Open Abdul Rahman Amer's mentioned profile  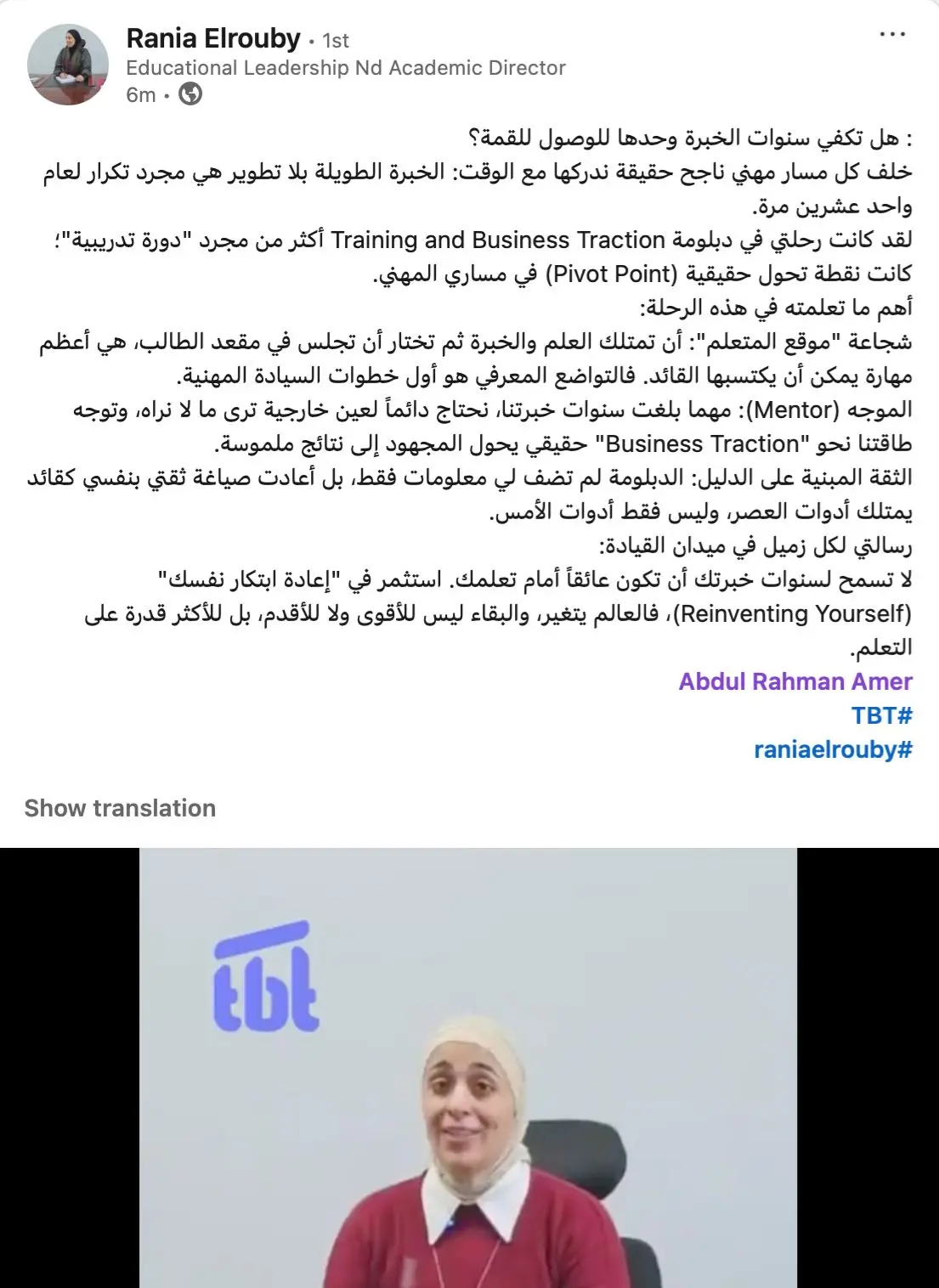[795, 681]
